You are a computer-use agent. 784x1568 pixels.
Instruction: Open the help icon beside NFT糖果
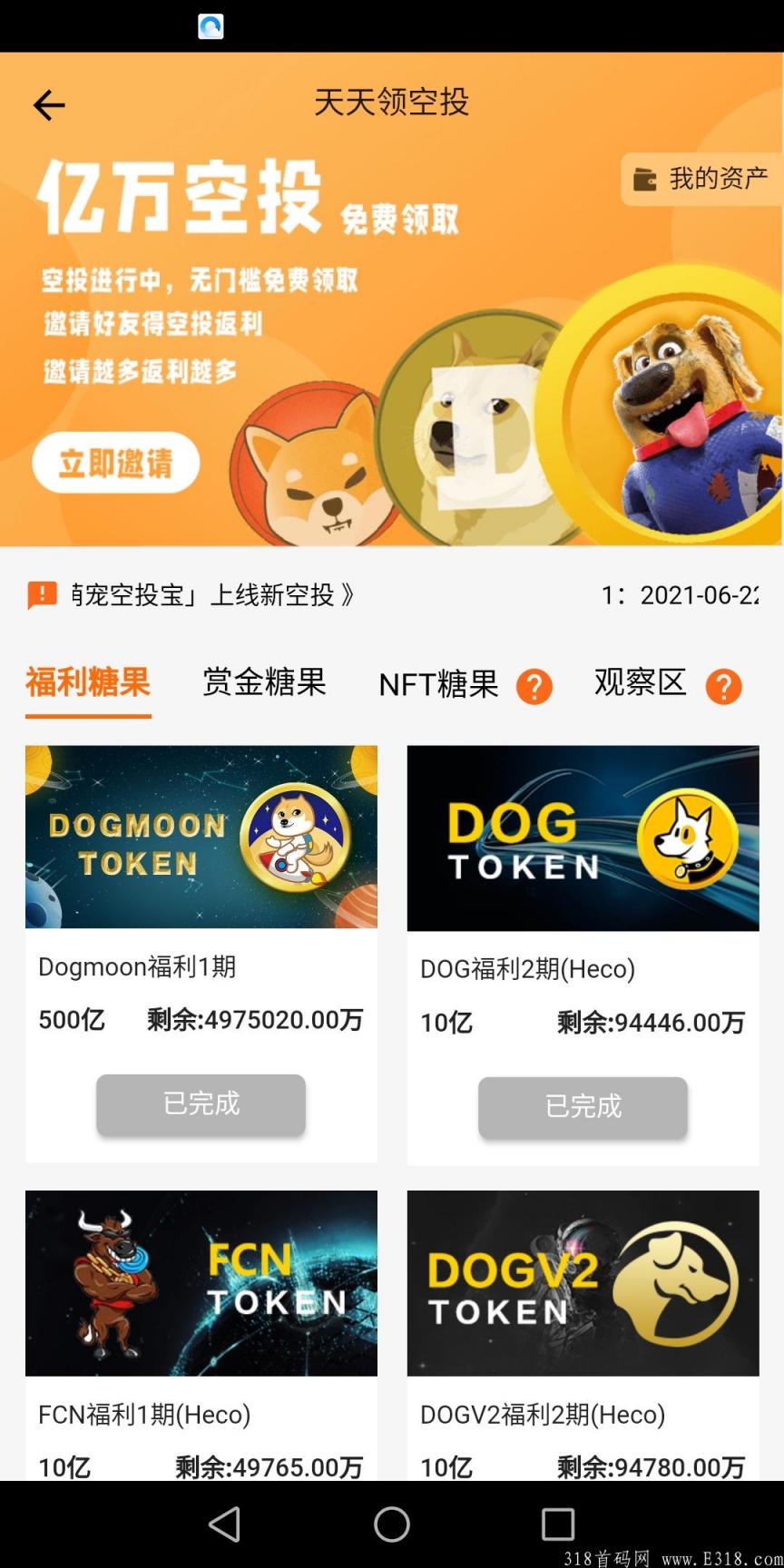(534, 687)
